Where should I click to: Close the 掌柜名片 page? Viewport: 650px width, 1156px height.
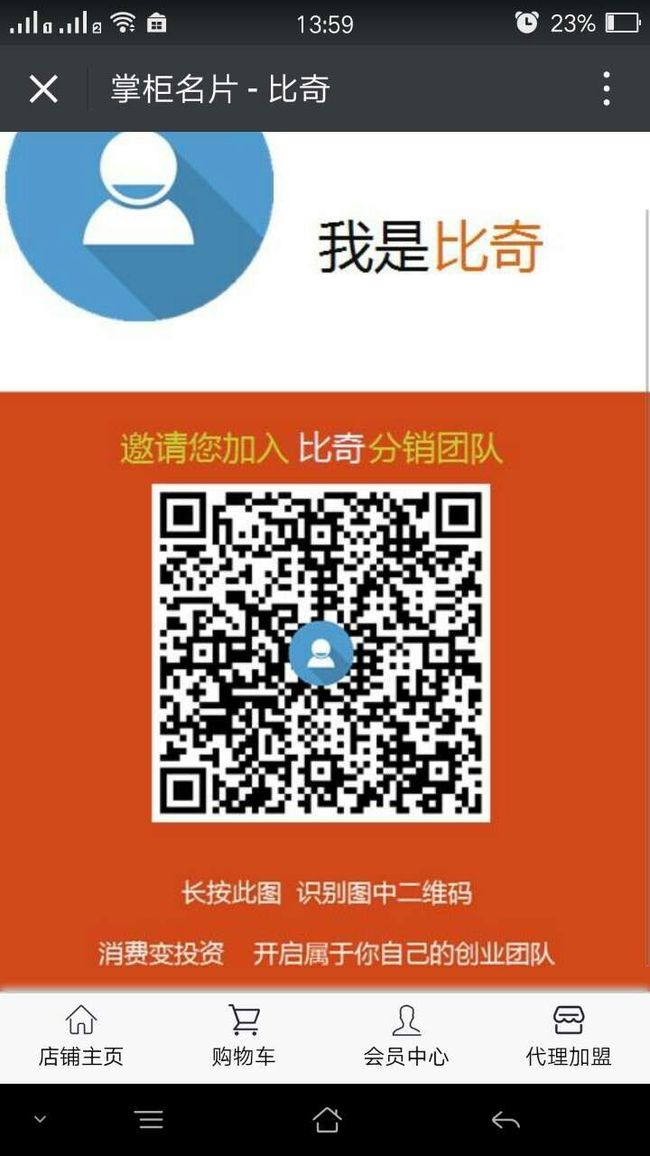tap(43, 89)
